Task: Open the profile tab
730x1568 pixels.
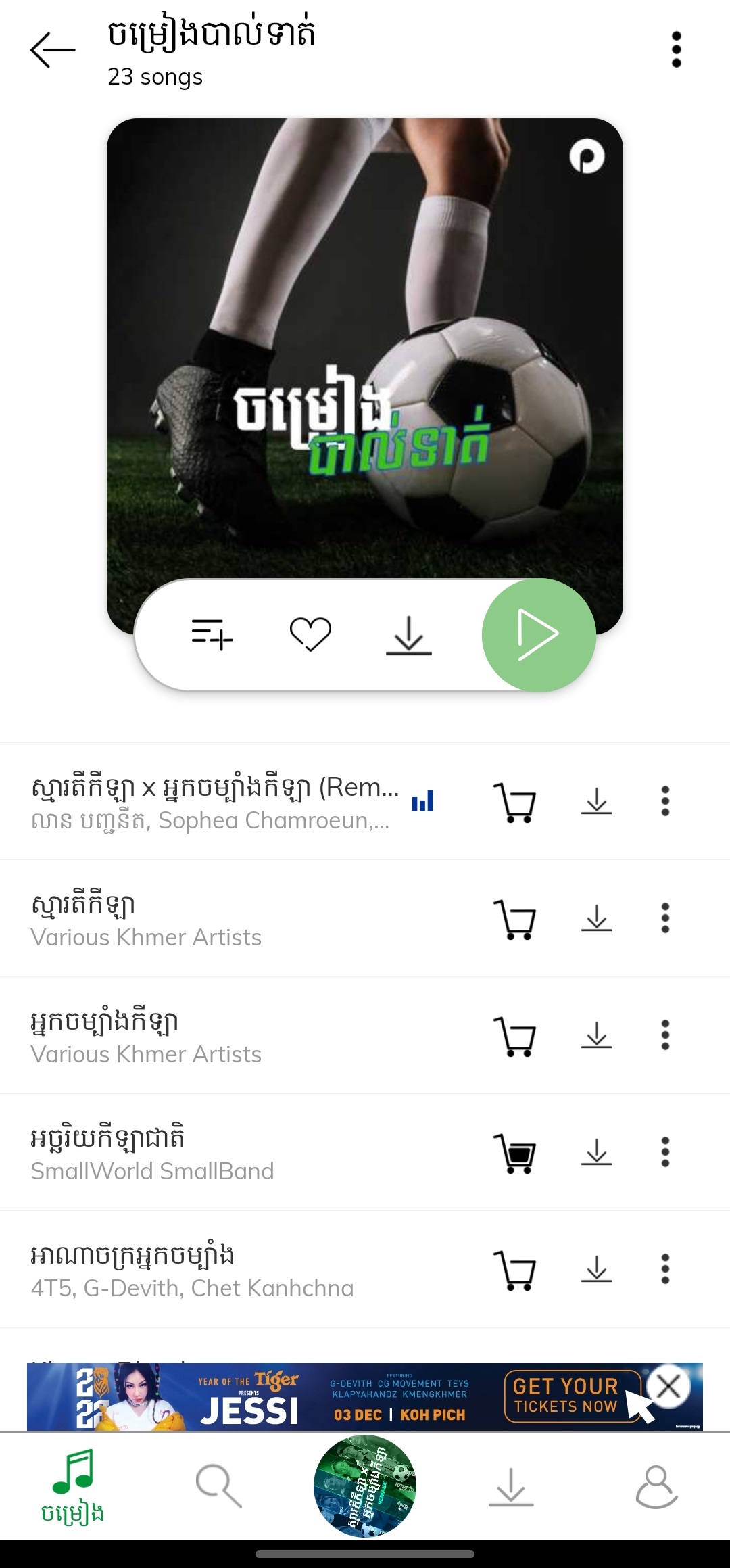Action: click(x=656, y=1486)
